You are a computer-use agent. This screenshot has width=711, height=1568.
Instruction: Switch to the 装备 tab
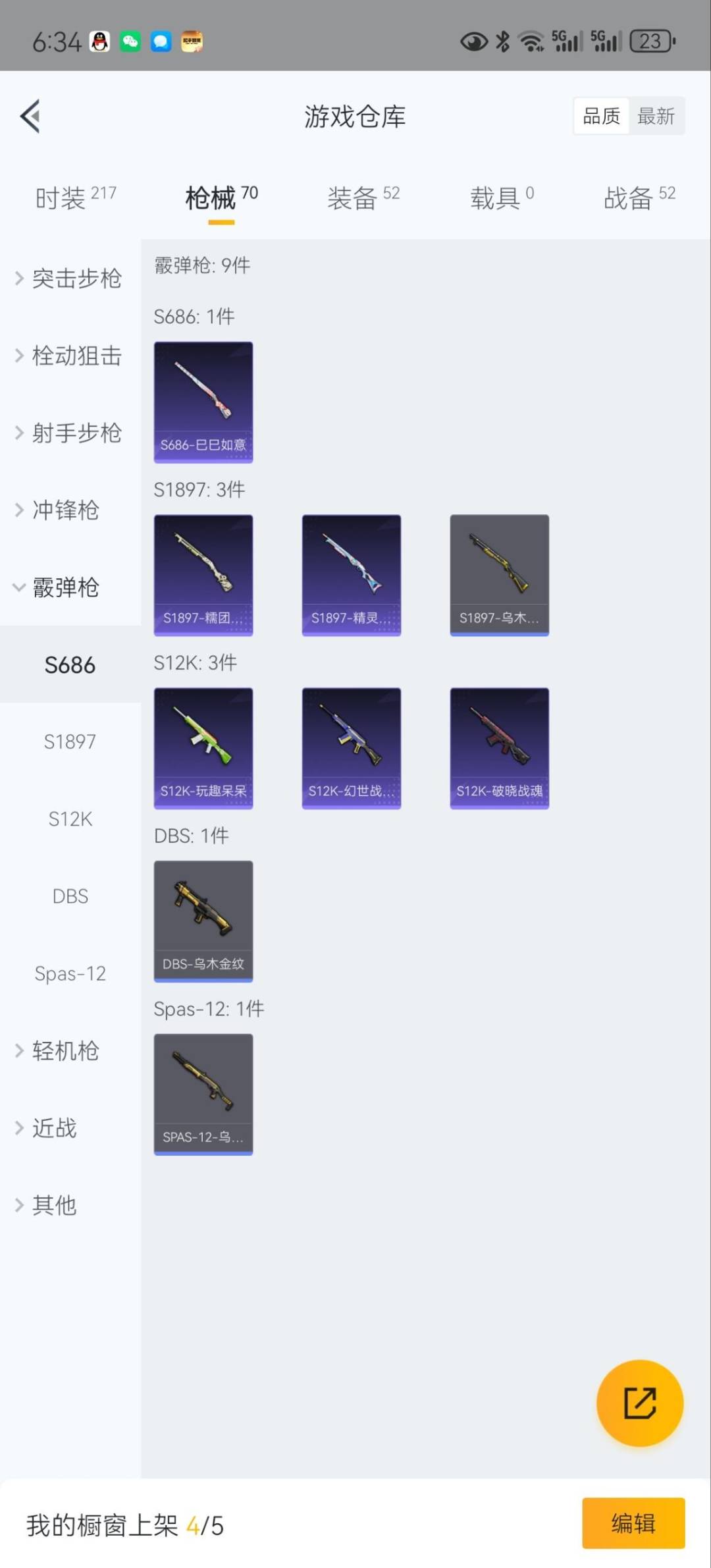point(363,198)
